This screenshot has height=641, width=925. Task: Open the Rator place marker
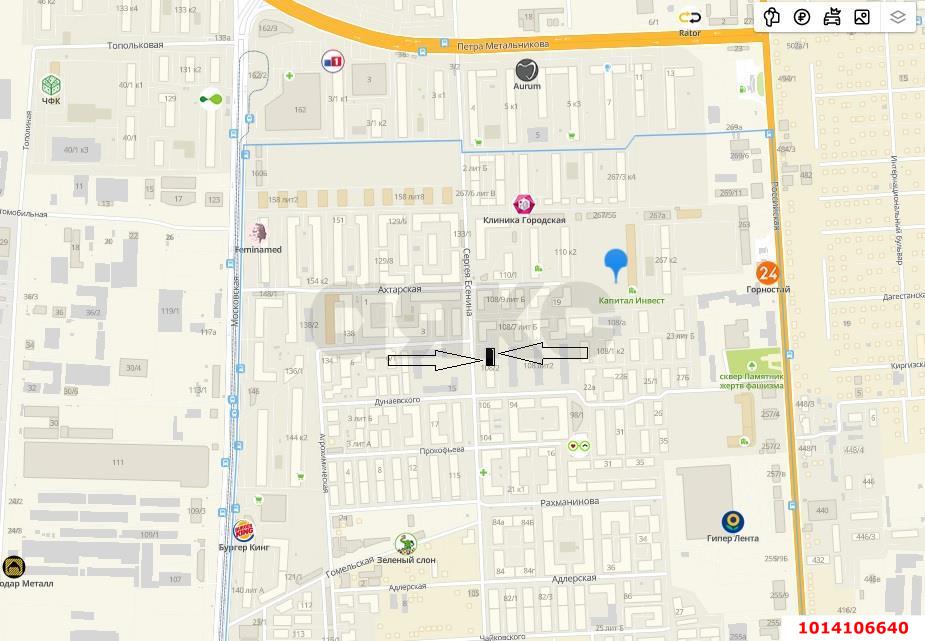690,18
